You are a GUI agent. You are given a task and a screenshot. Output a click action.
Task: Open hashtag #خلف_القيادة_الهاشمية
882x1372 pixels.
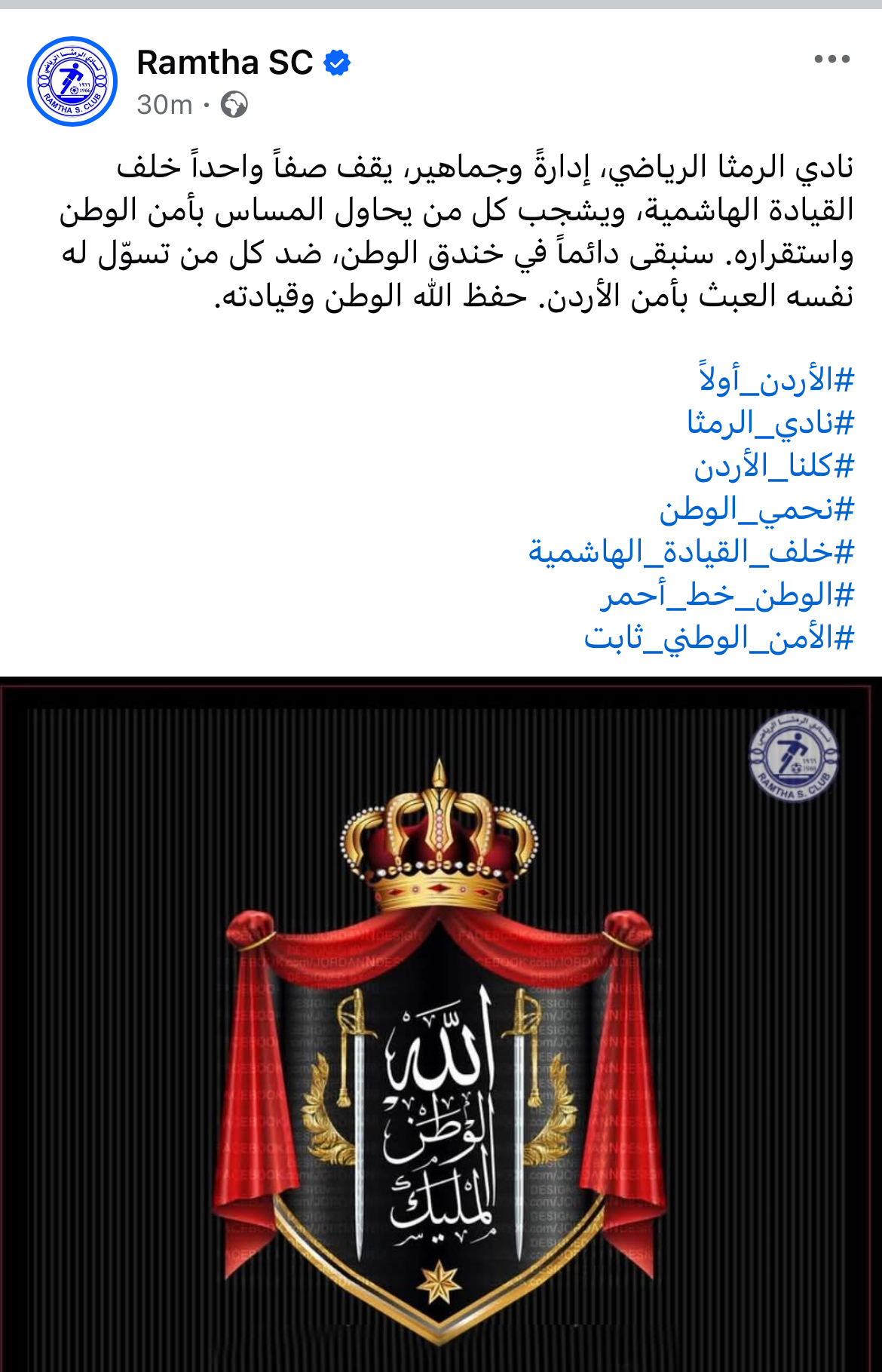pyautogui.click(x=691, y=552)
